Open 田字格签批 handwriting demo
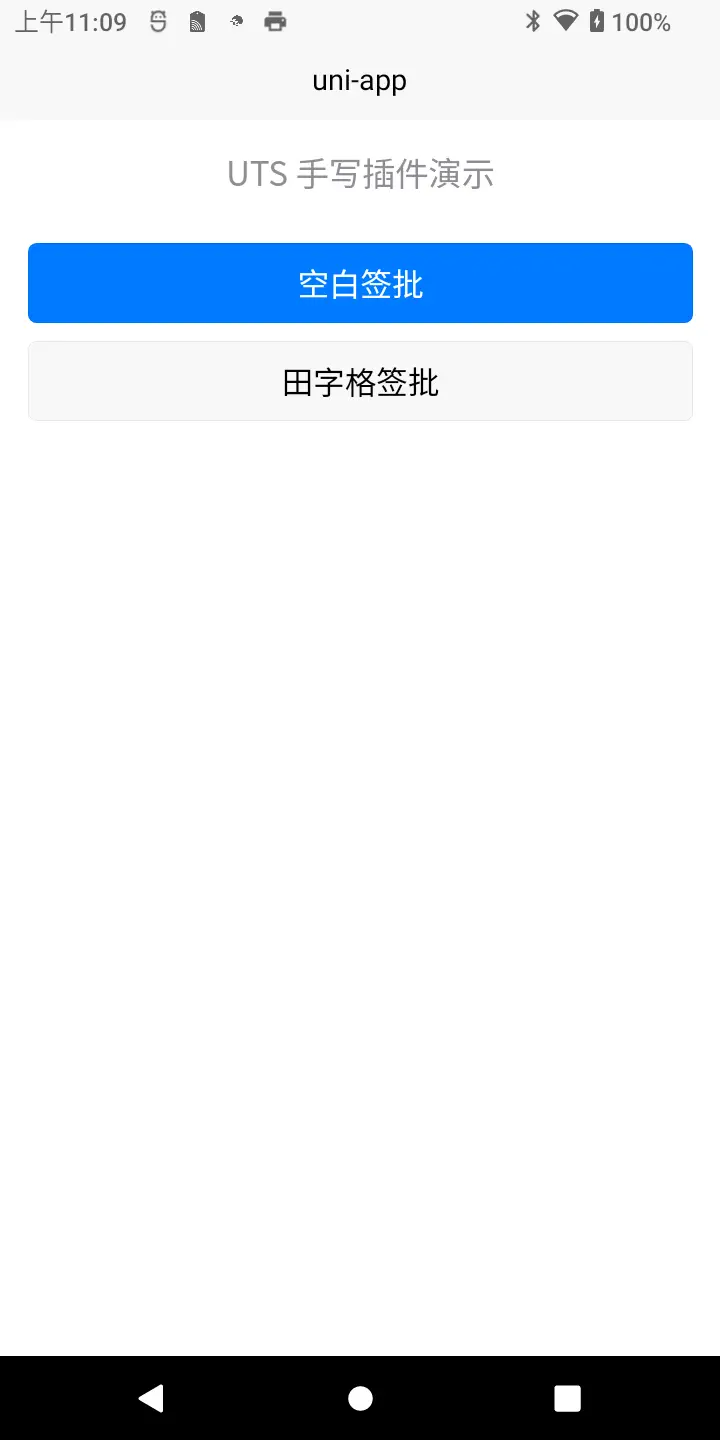Screen dimensions: 720x1440 click(360, 381)
